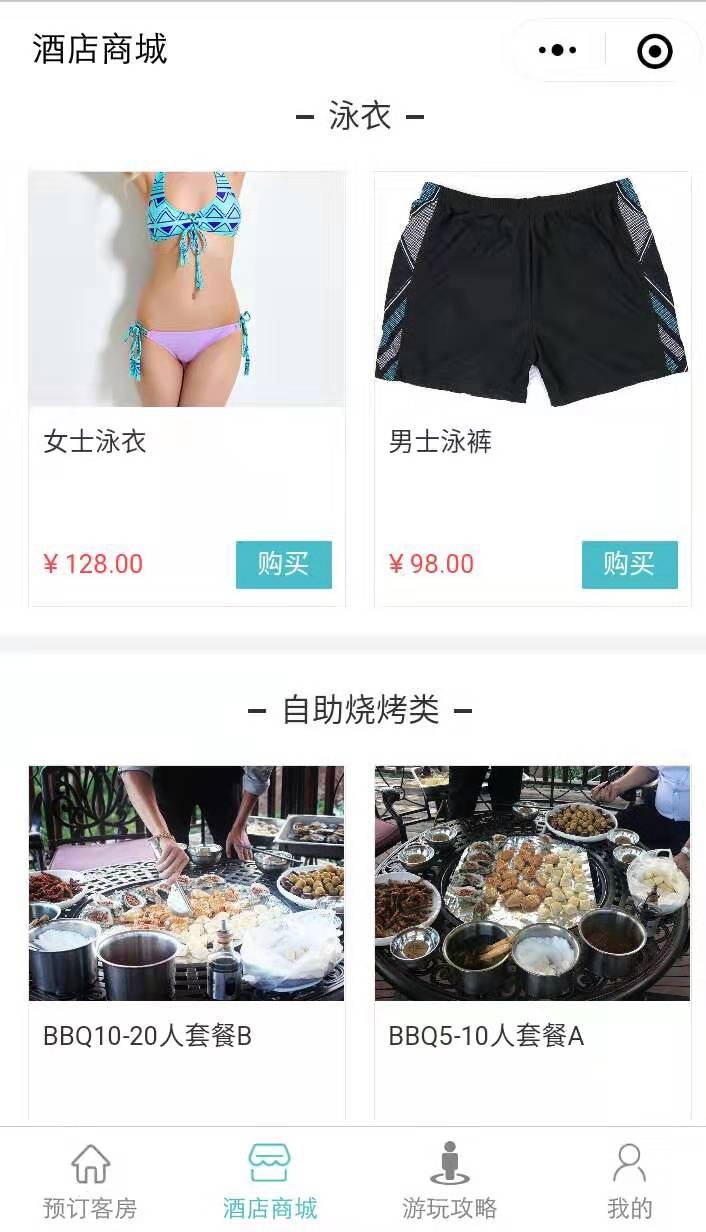Viewport: 706px width, 1232px height.
Task: Go to the 游玩攻略 tab
Action: tap(449, 1182)
